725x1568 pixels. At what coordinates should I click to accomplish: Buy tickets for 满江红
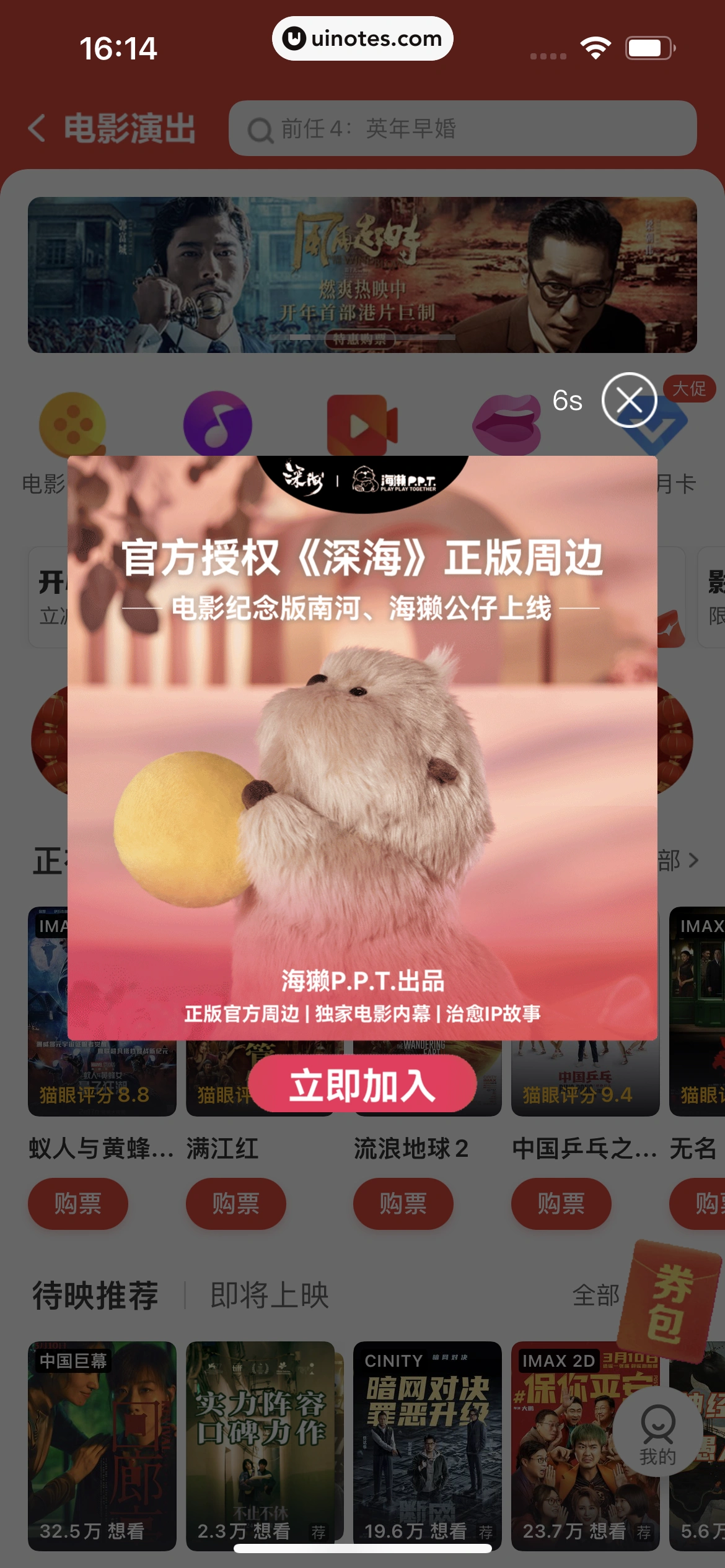[x=235, y=1203]
